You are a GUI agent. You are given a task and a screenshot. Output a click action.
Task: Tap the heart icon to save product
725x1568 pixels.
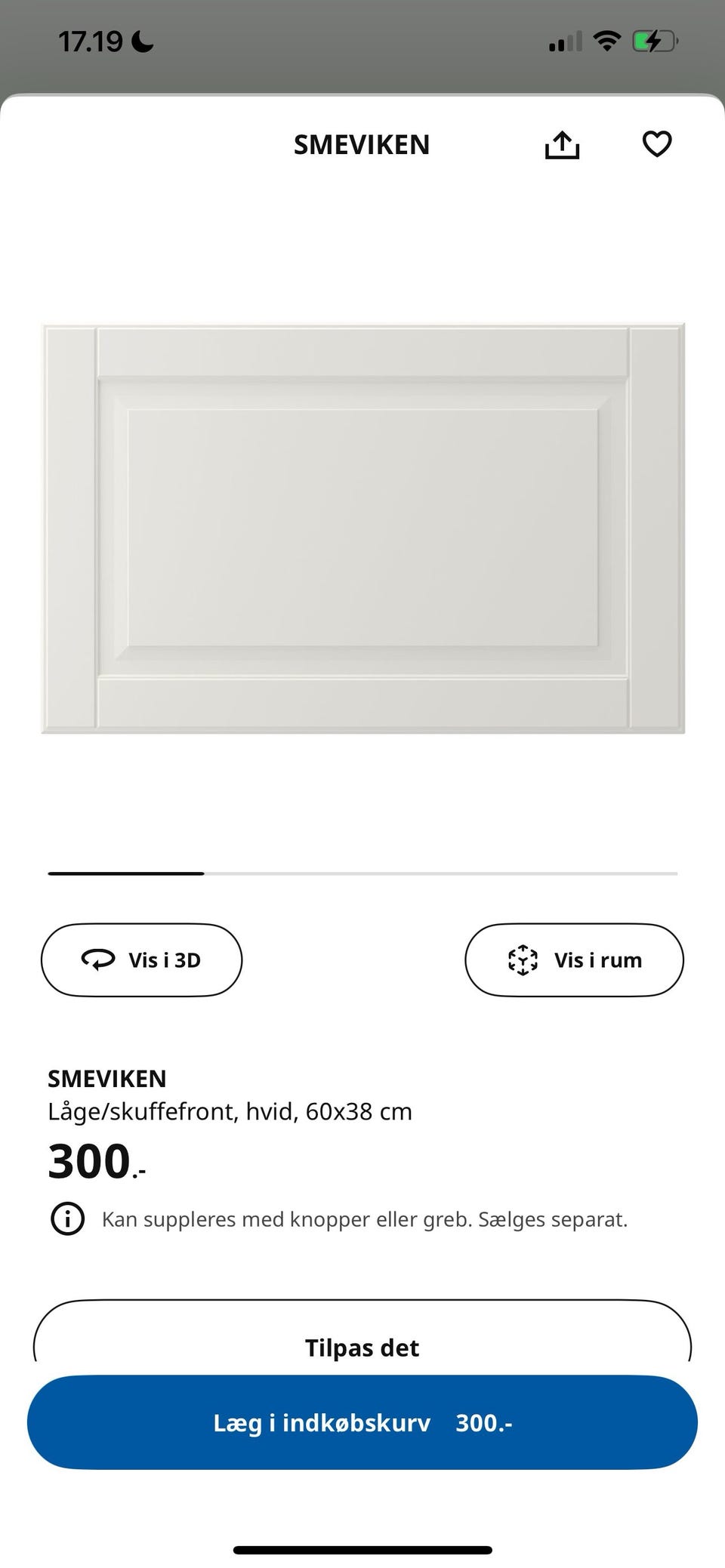[658, 144]
